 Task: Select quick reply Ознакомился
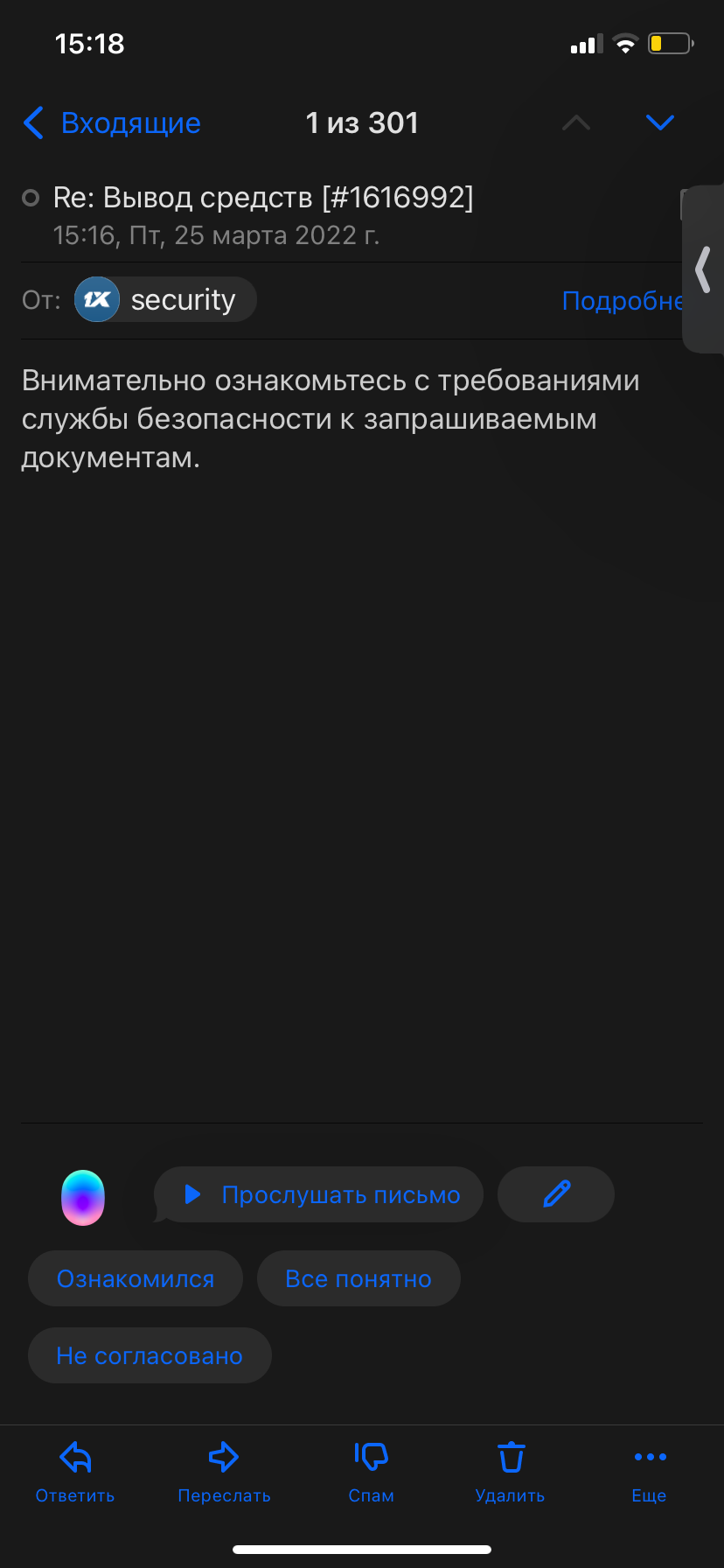click(136, 1278)
